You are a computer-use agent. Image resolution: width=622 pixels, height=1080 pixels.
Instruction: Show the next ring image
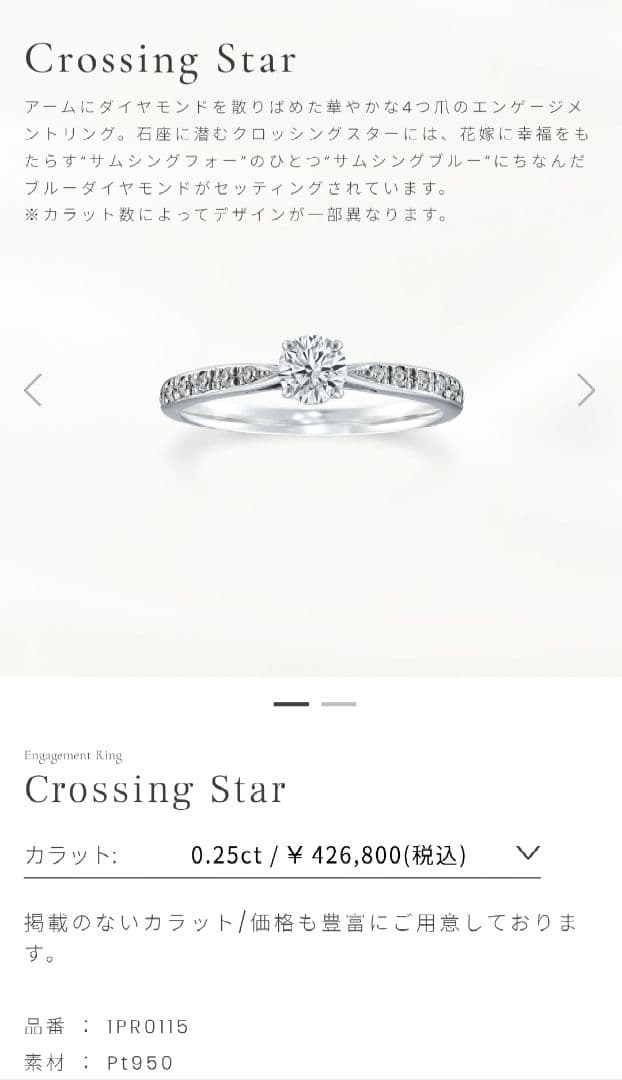(586, 390)
